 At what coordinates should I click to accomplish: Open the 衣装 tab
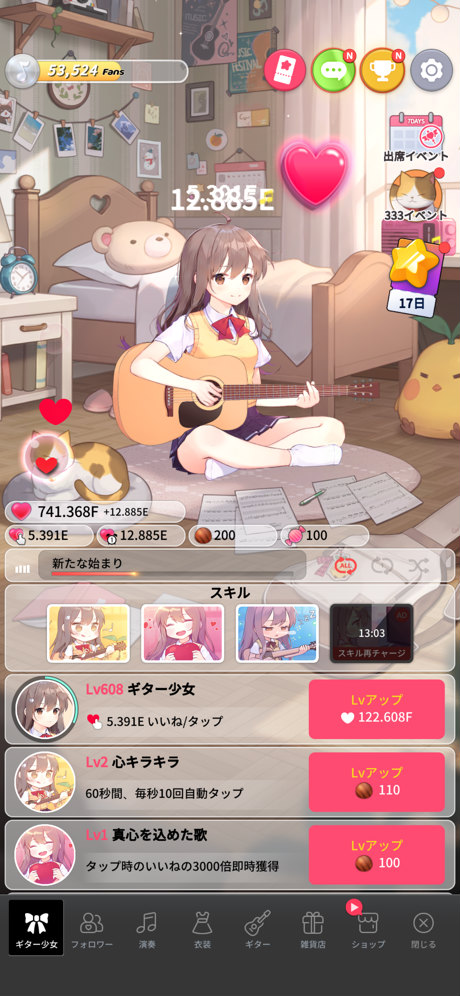202,929
